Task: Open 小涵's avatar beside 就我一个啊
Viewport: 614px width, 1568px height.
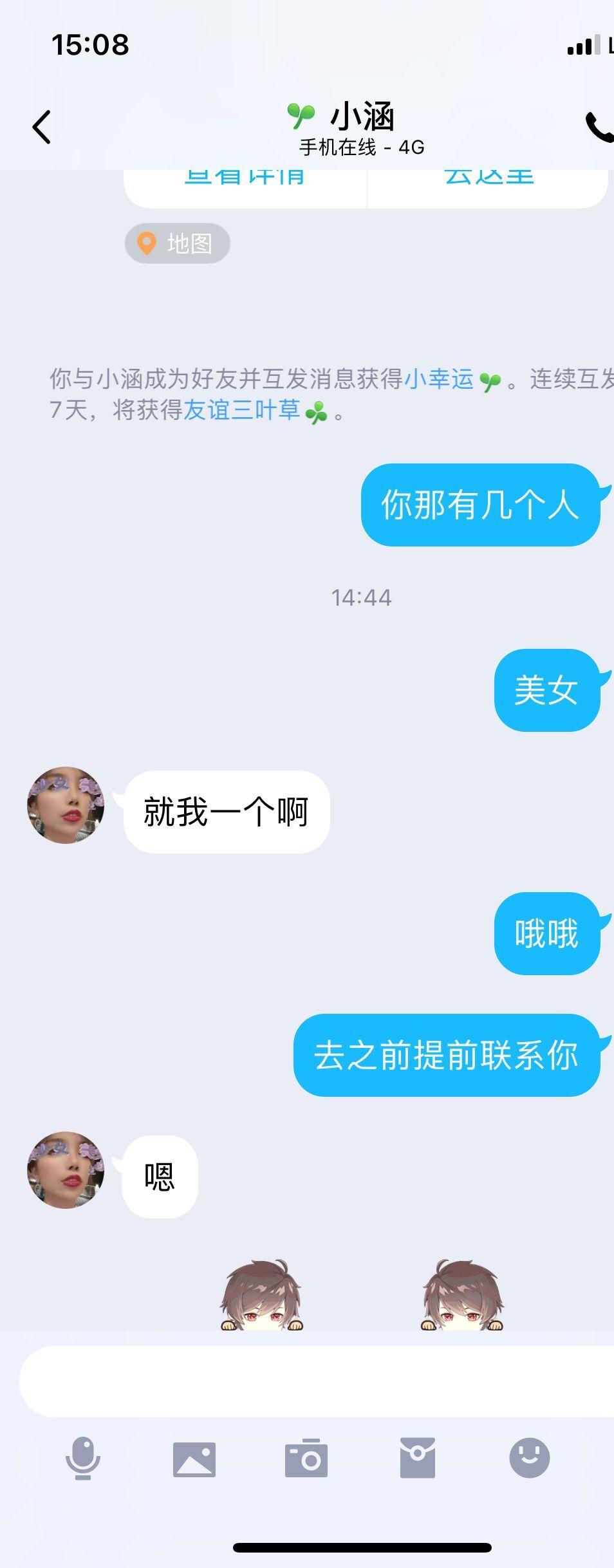Action: [x=66, y=805]
